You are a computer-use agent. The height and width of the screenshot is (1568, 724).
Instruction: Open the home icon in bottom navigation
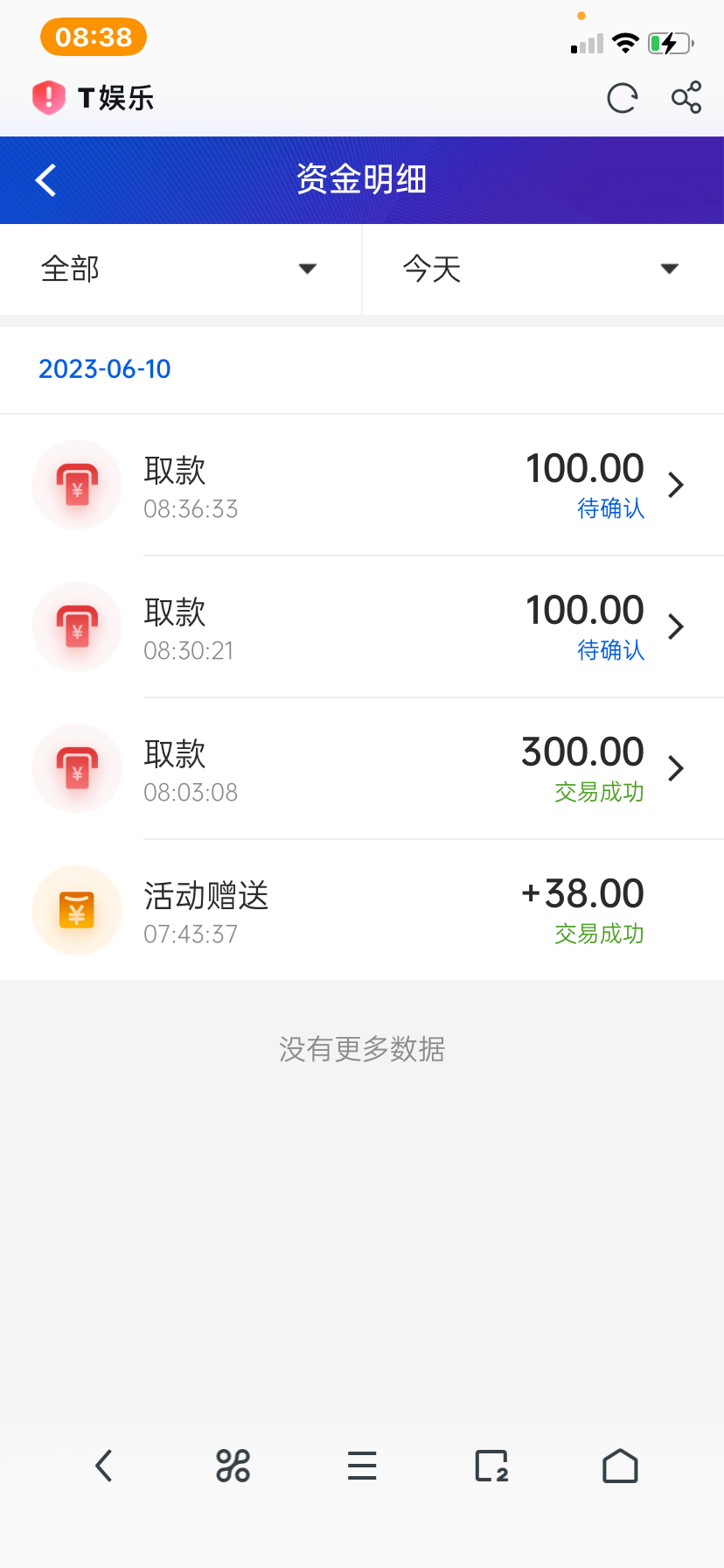[619, 1466]
